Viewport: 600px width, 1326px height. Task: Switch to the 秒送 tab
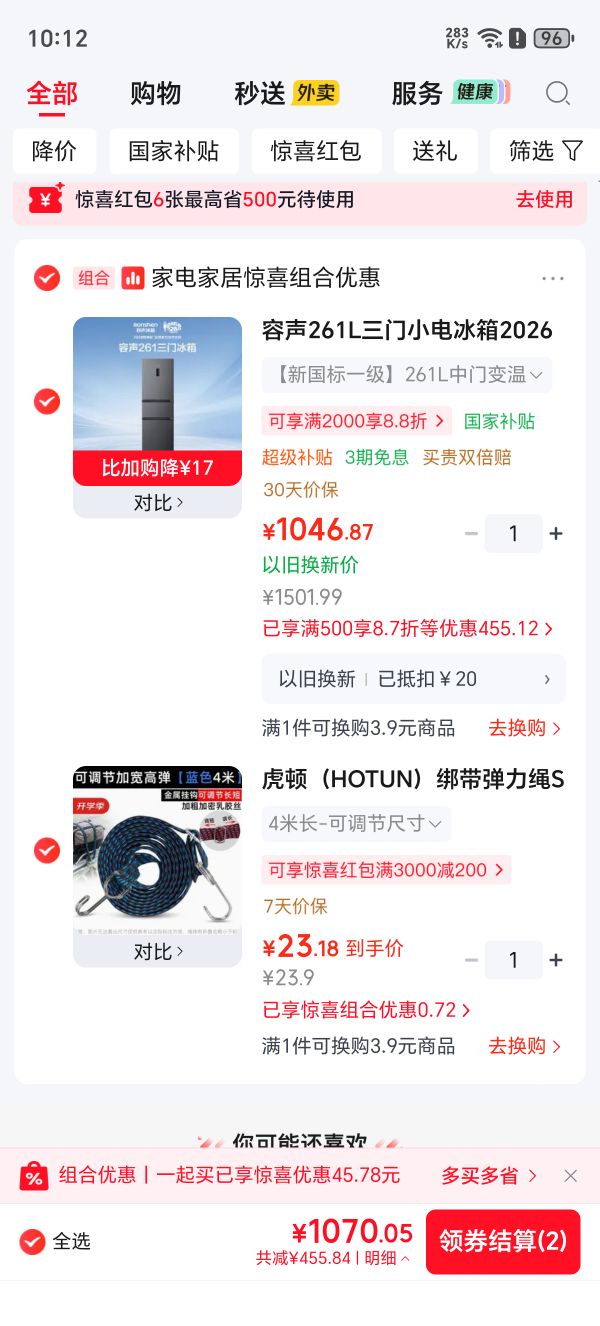pyautogui.click(x=287, y=94)
